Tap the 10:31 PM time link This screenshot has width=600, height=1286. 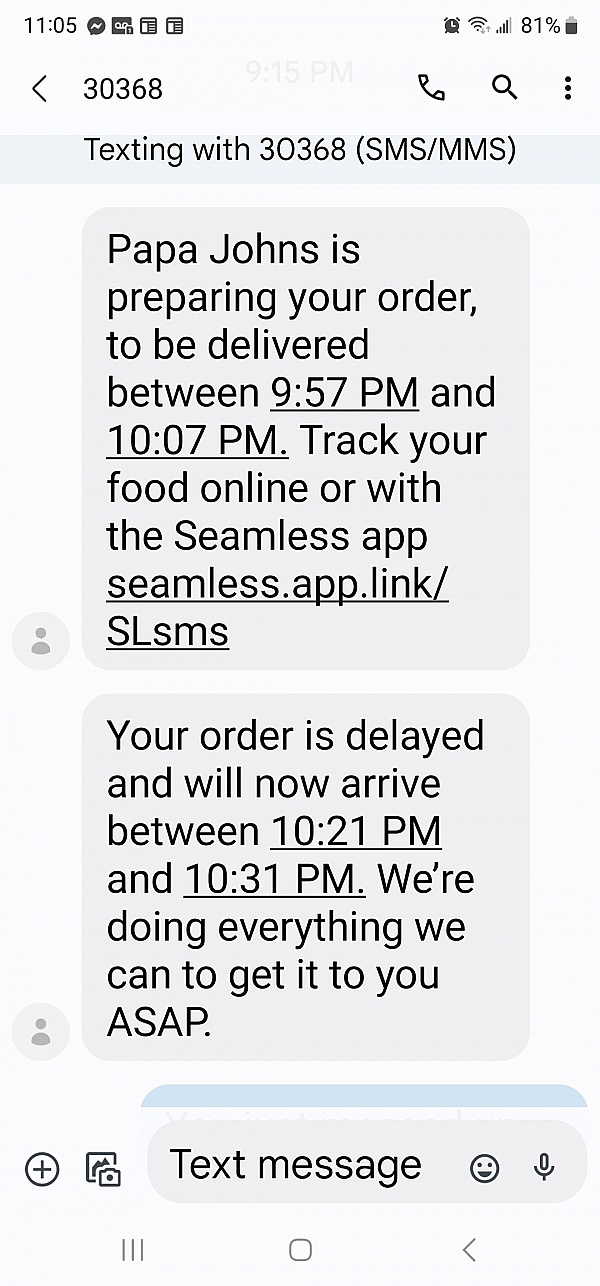point(275,879)
